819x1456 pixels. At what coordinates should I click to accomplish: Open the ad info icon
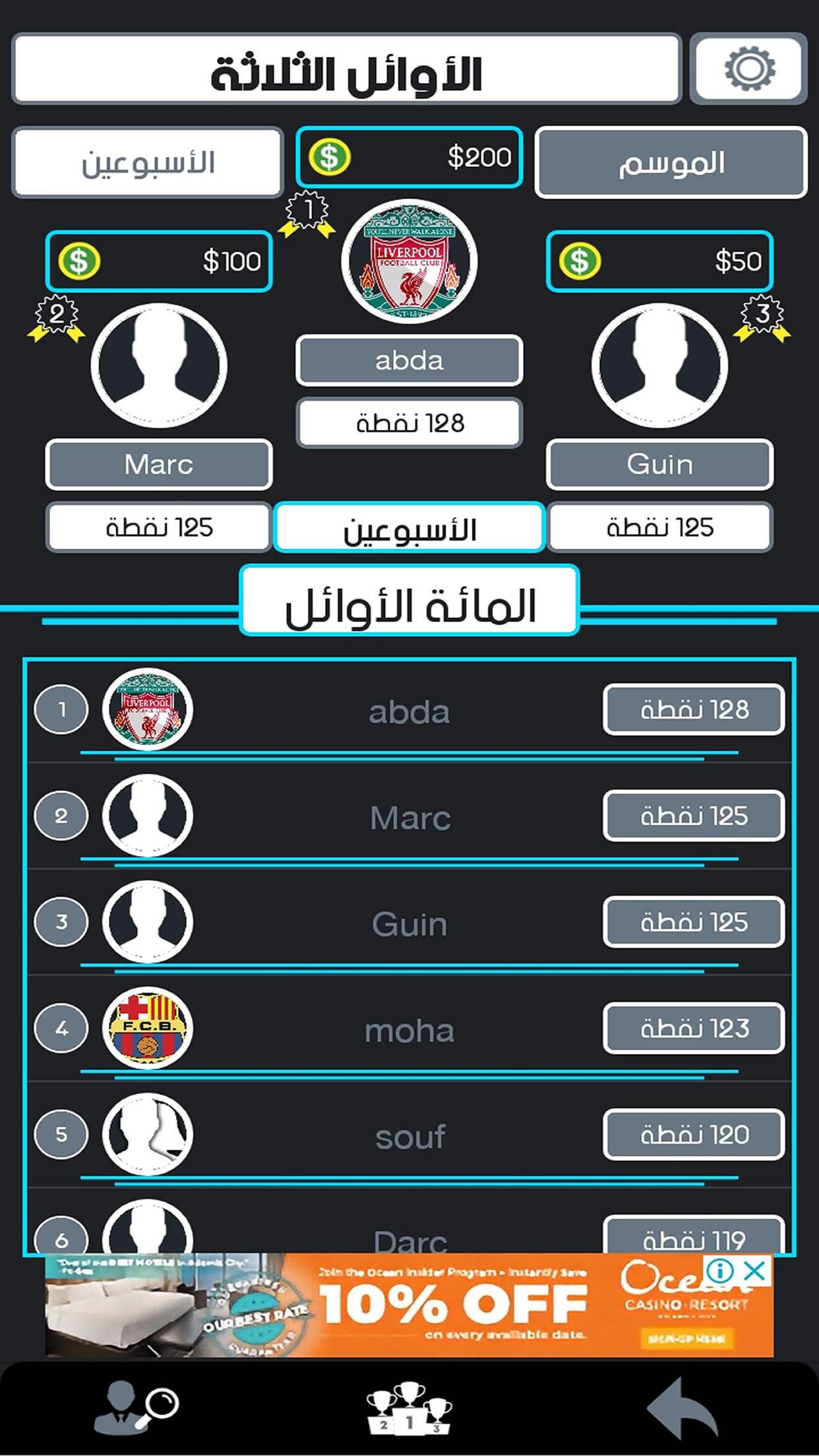pyautogui.click(x=721, y=1269)
